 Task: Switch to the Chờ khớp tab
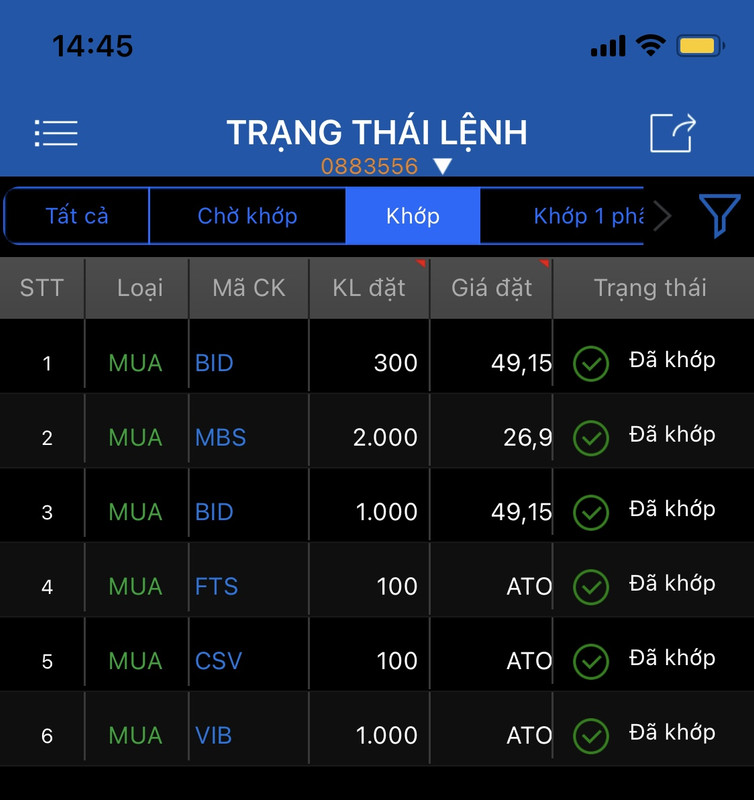(x=247, y=216)
